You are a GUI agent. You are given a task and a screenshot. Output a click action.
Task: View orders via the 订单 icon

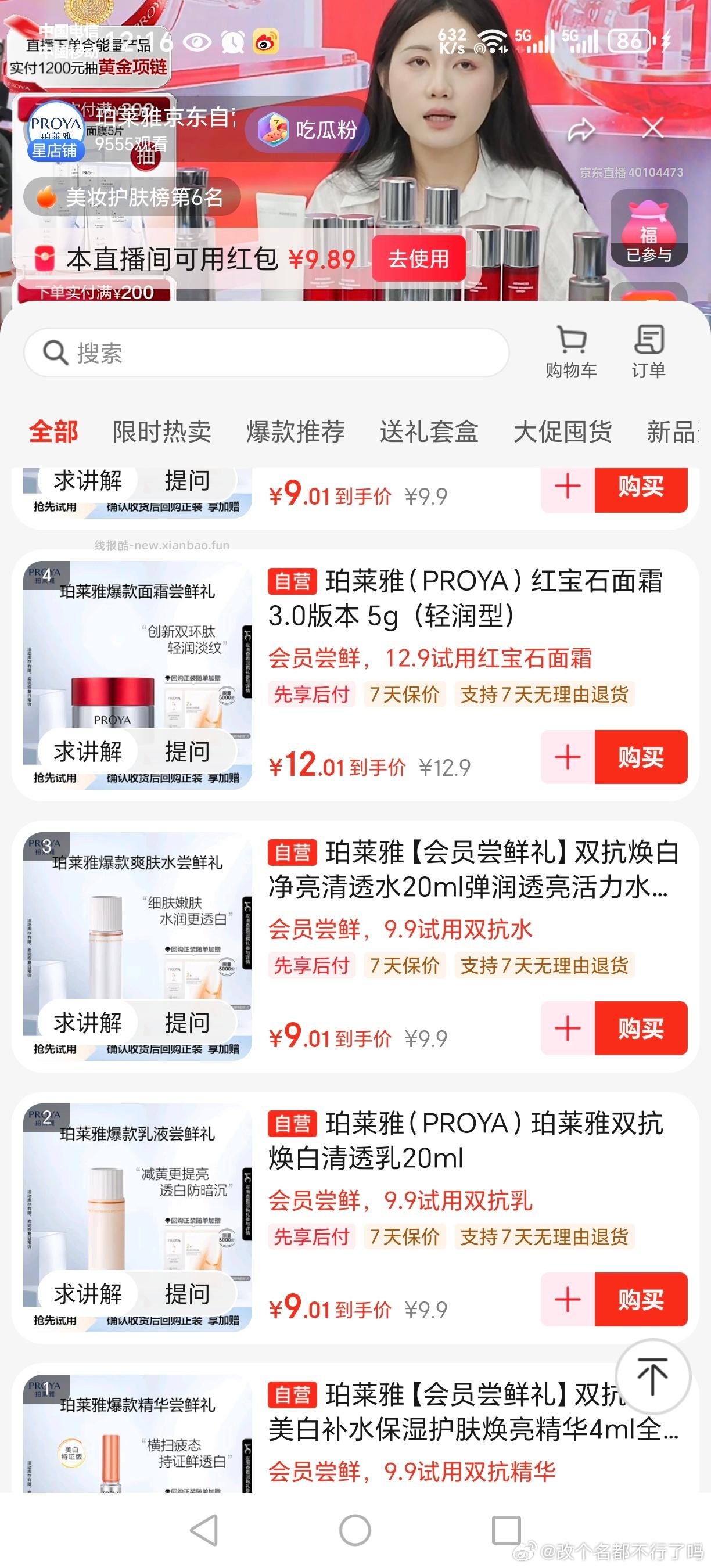(649, 352)
